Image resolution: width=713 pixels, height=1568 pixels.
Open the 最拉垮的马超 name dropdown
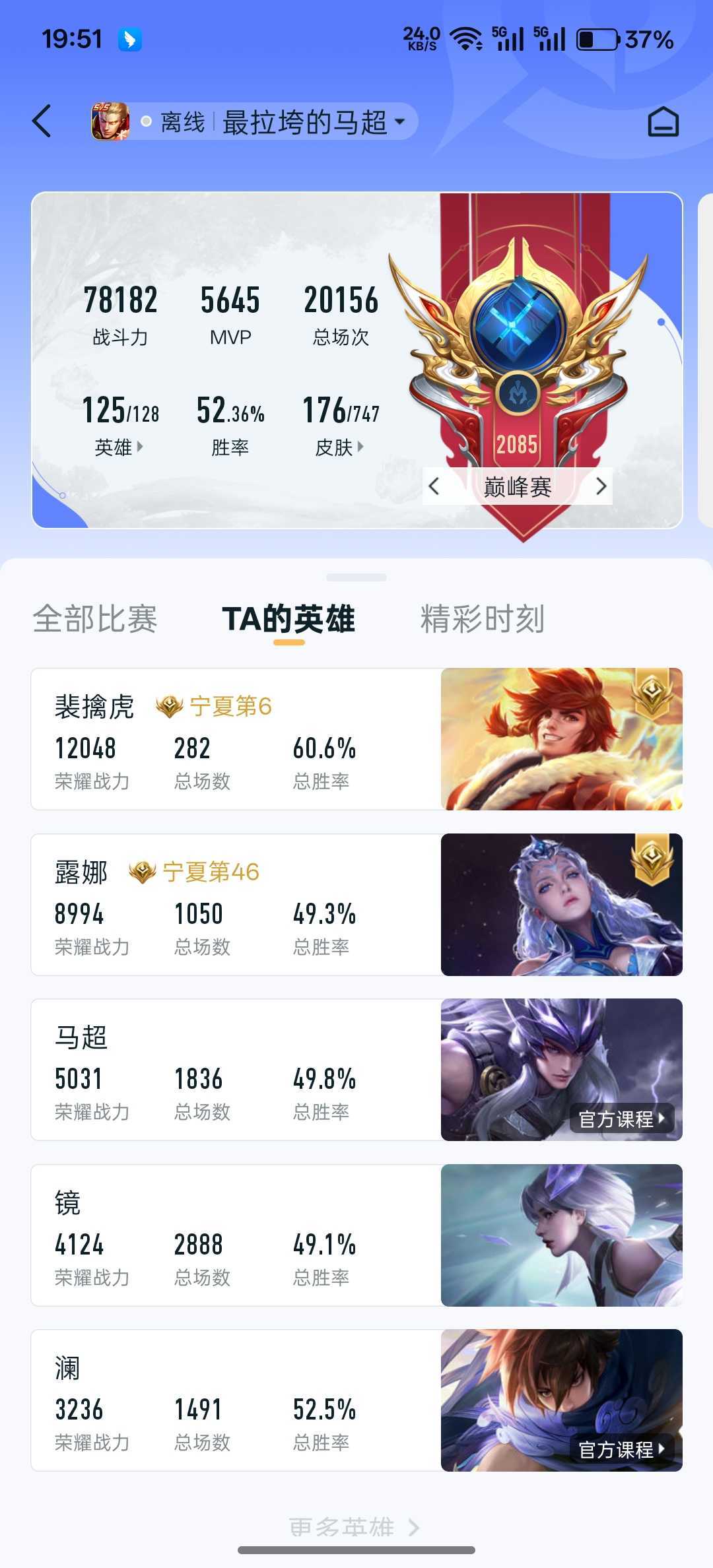(398, 121)
